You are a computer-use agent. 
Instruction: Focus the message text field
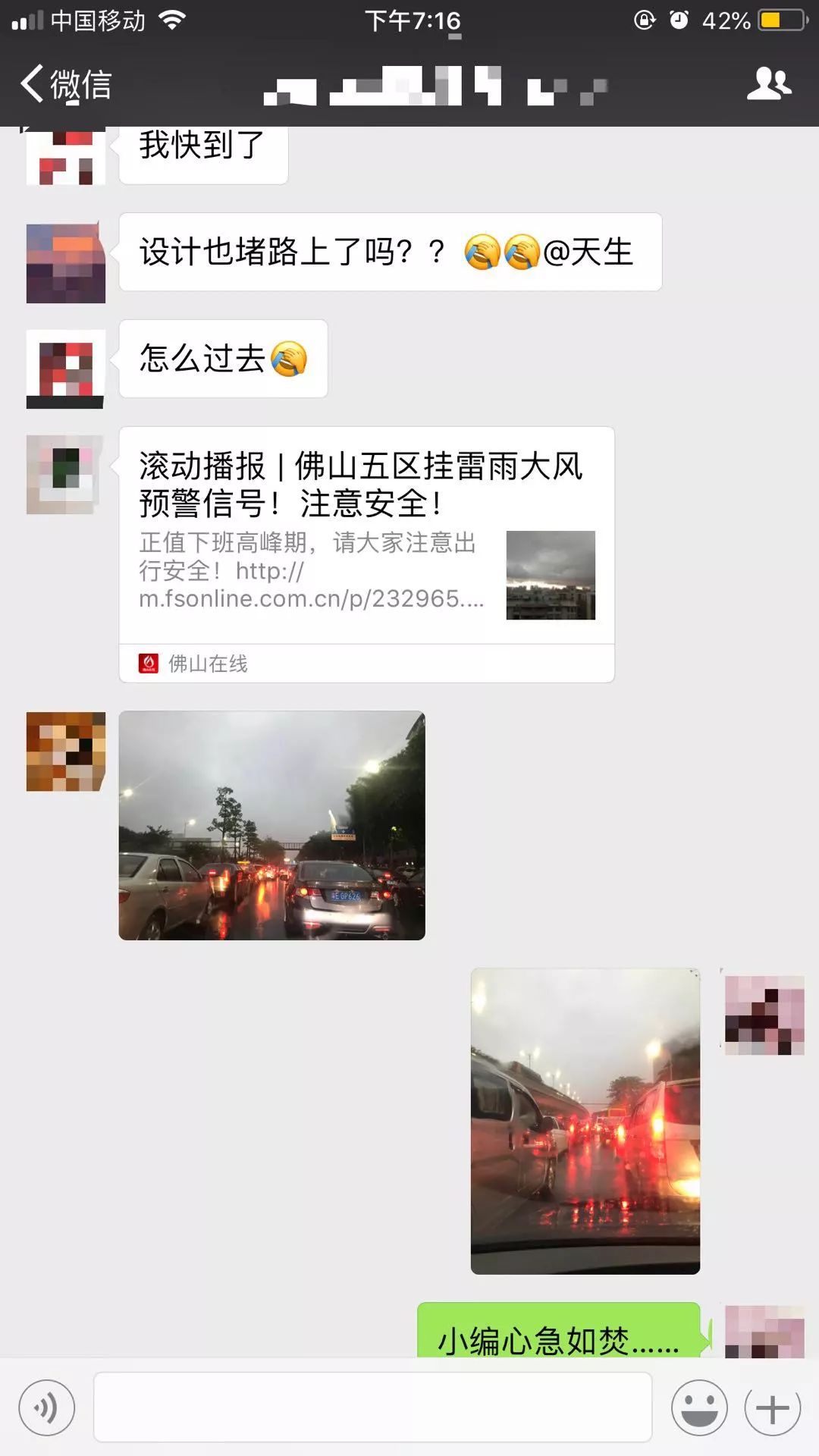[x=372, y=1407]
